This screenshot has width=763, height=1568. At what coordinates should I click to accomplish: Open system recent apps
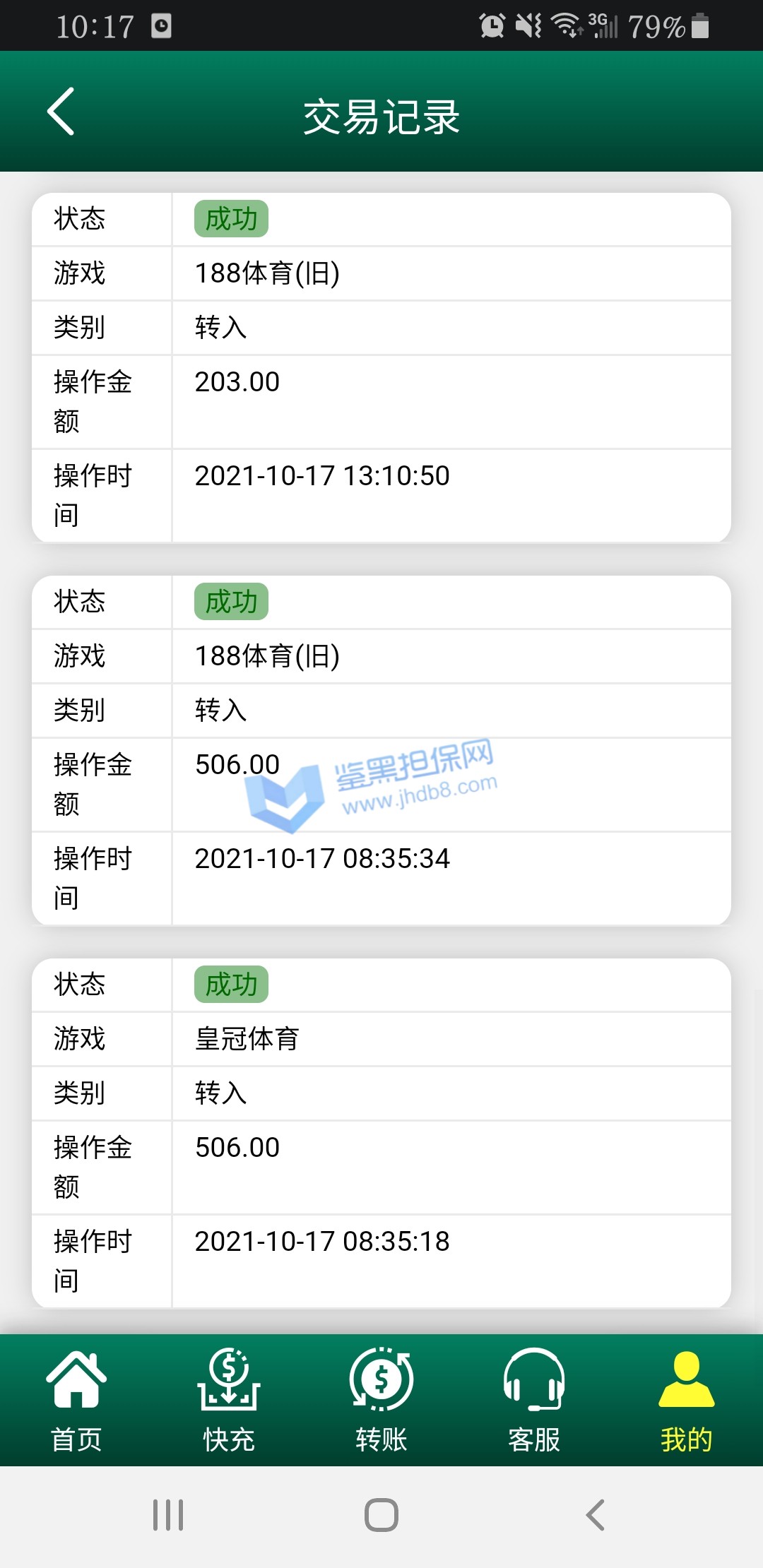tap(168, 1515)
